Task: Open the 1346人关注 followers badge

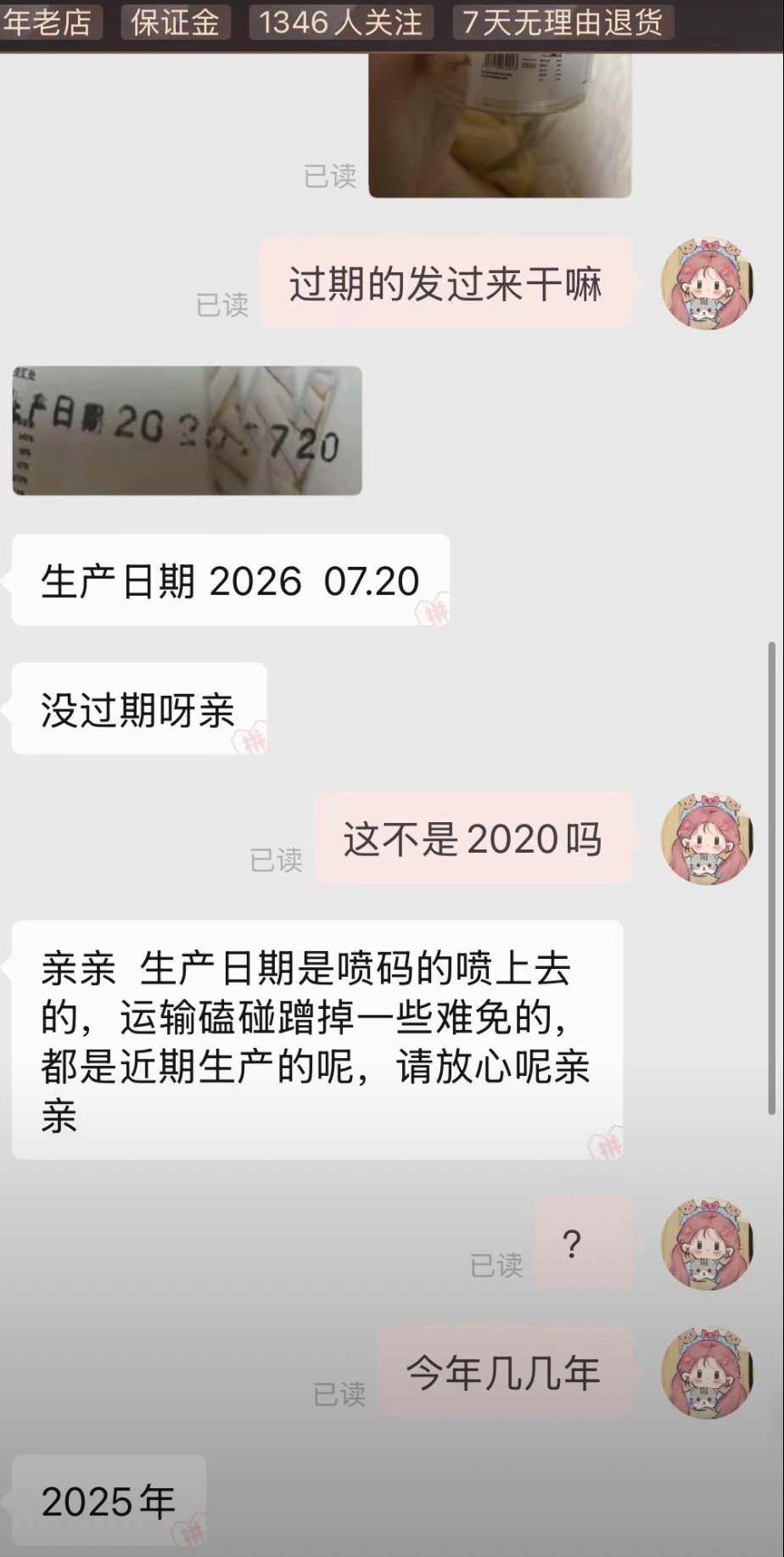Action: (x=341, y=24)
